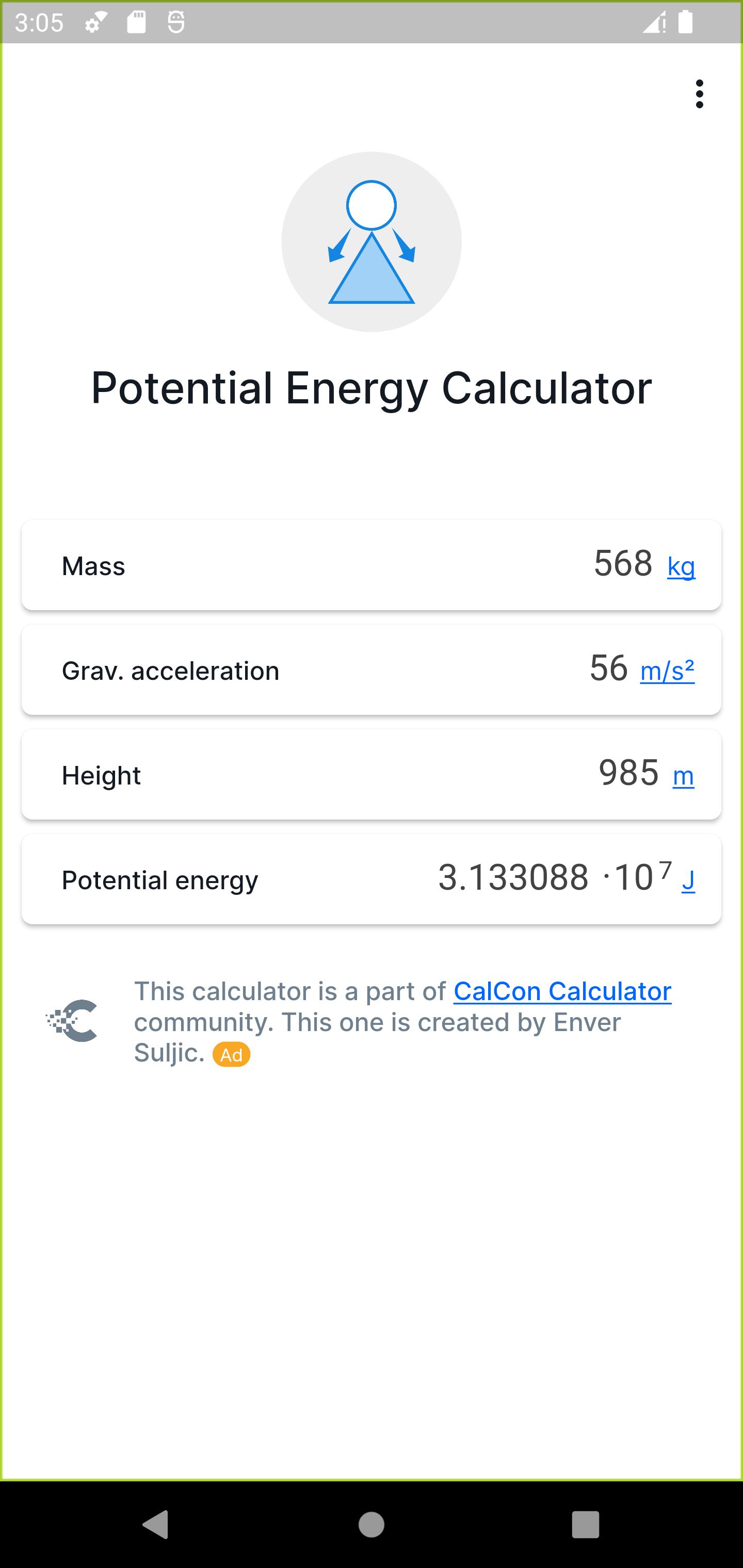
Task: Change the kg mass unit
Action: 681,567
